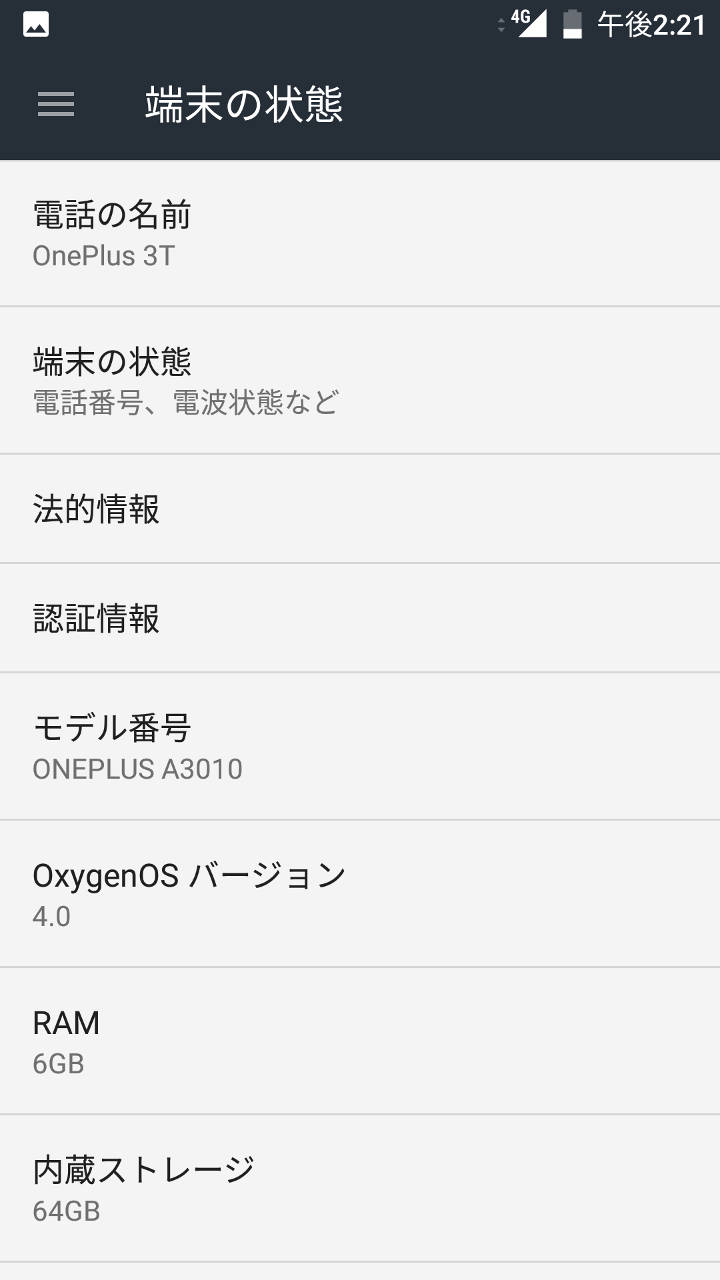
Task: Open the hamburger drawer menu
Action: point(56,104)
